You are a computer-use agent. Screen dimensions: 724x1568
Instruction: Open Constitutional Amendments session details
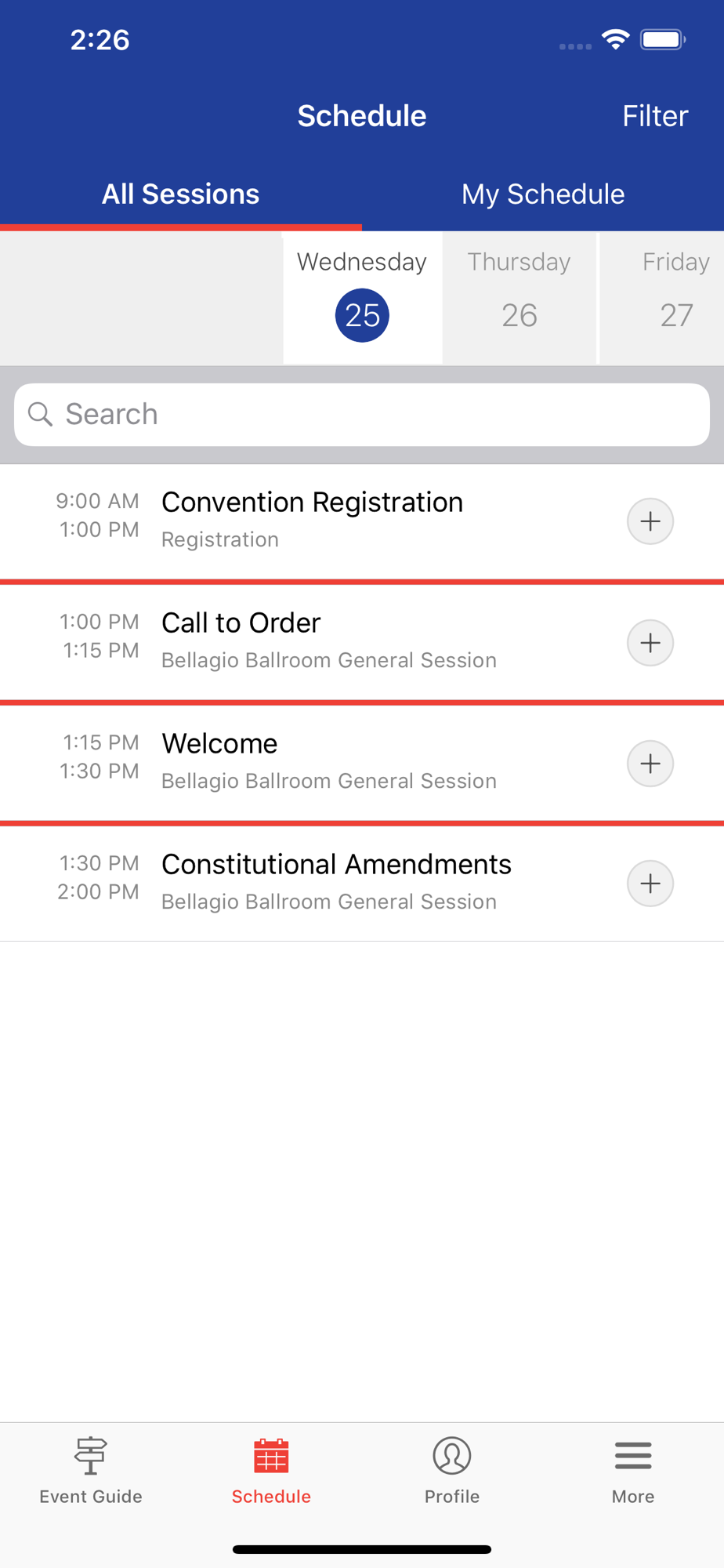[x=312, y=884]
